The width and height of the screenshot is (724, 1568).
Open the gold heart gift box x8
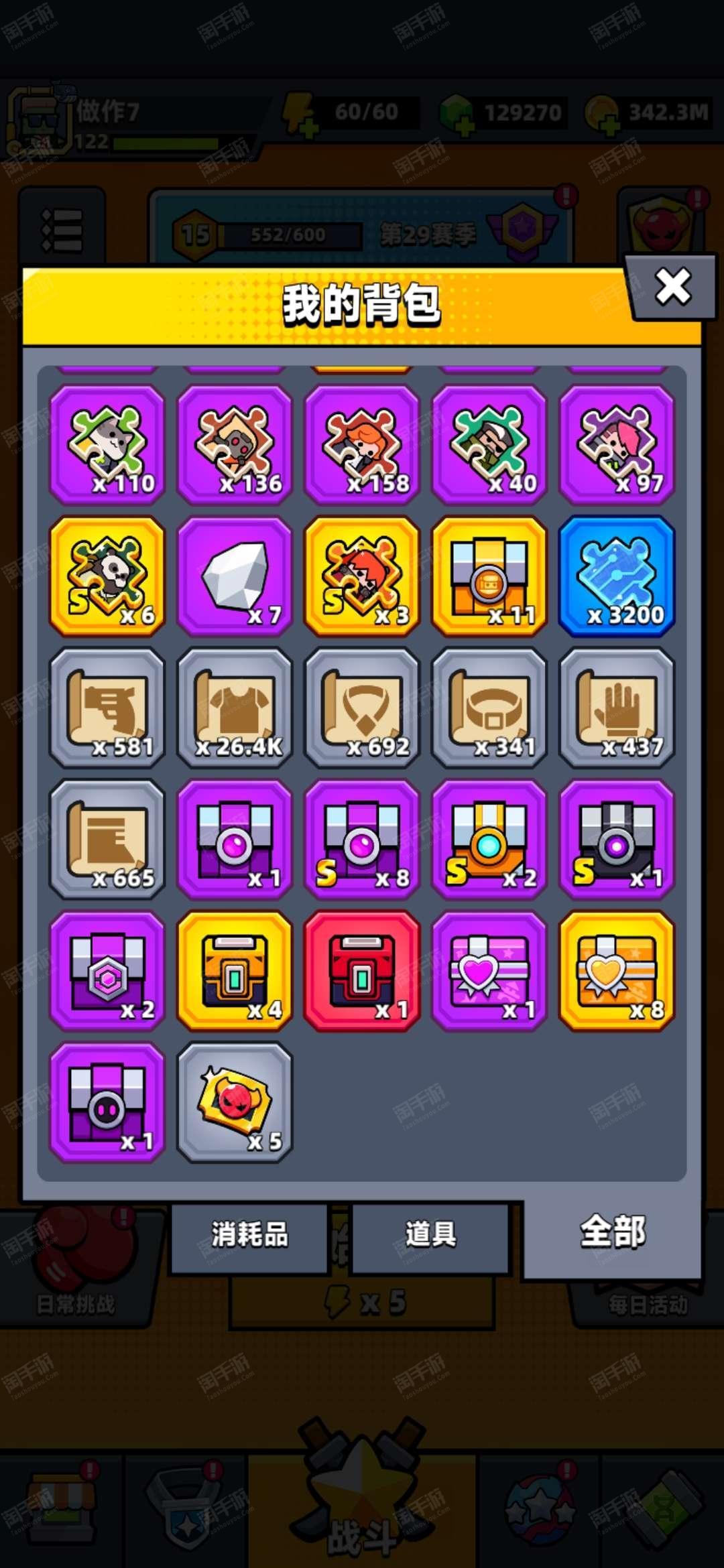[617, 970]
